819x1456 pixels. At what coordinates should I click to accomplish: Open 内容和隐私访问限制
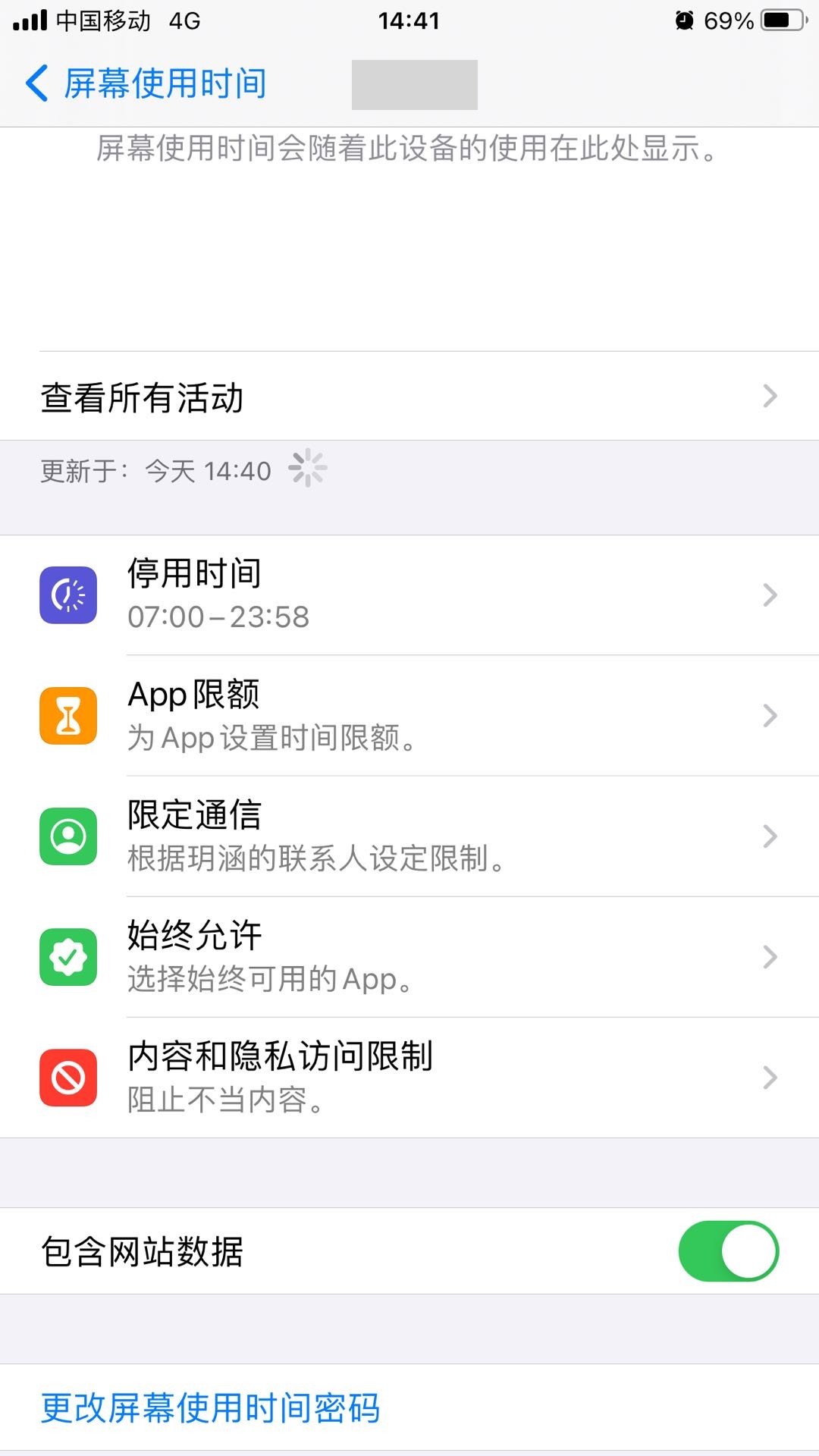coord(409,1078)
